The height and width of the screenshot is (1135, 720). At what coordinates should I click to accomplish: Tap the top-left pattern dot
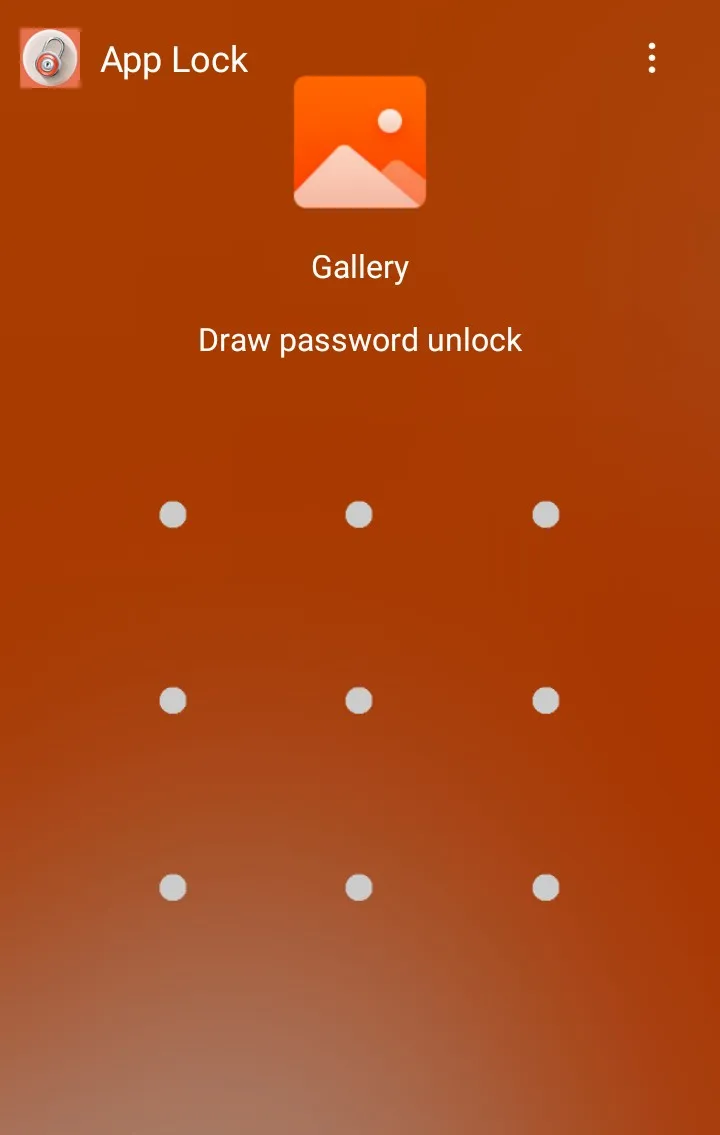173,514
